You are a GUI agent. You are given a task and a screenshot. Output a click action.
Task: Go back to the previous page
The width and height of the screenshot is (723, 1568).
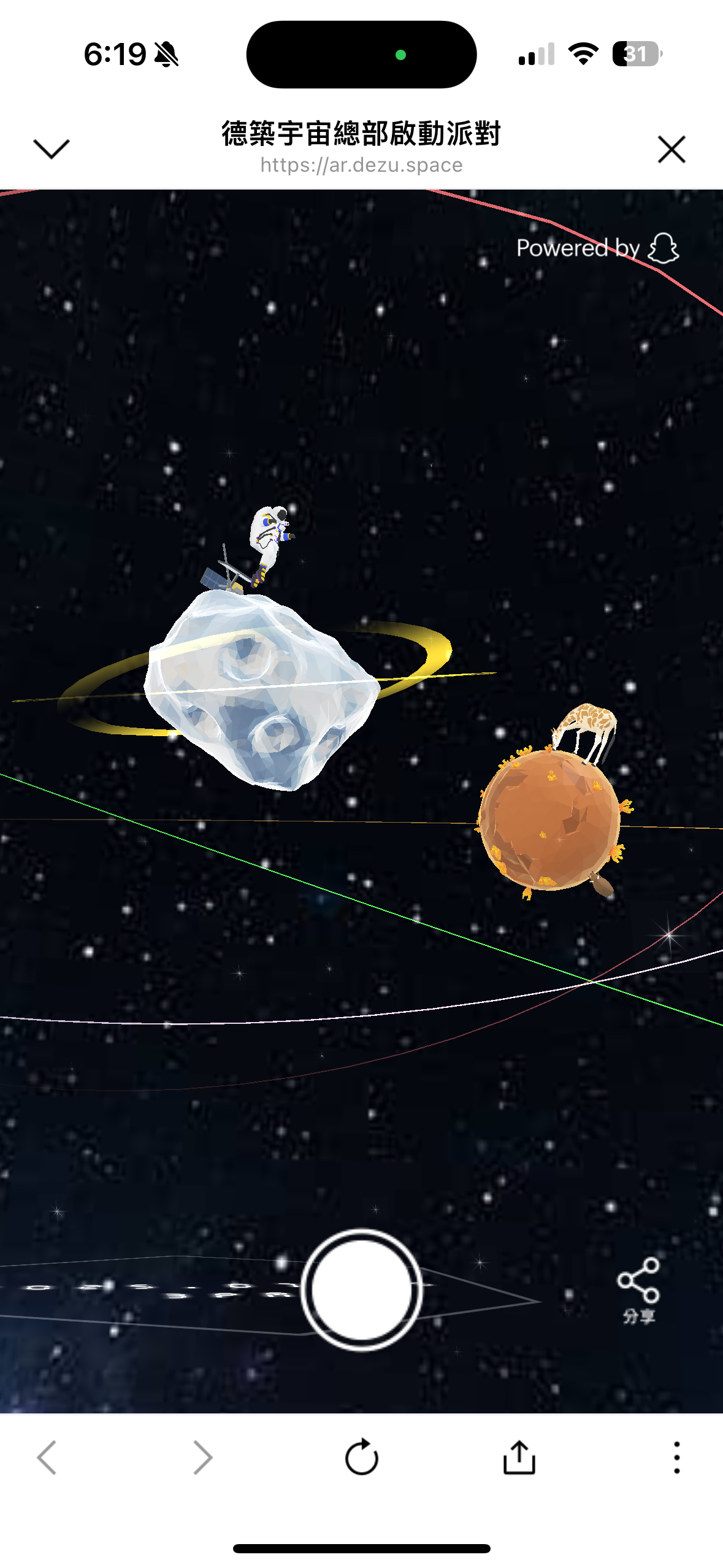click(47, 1457)
